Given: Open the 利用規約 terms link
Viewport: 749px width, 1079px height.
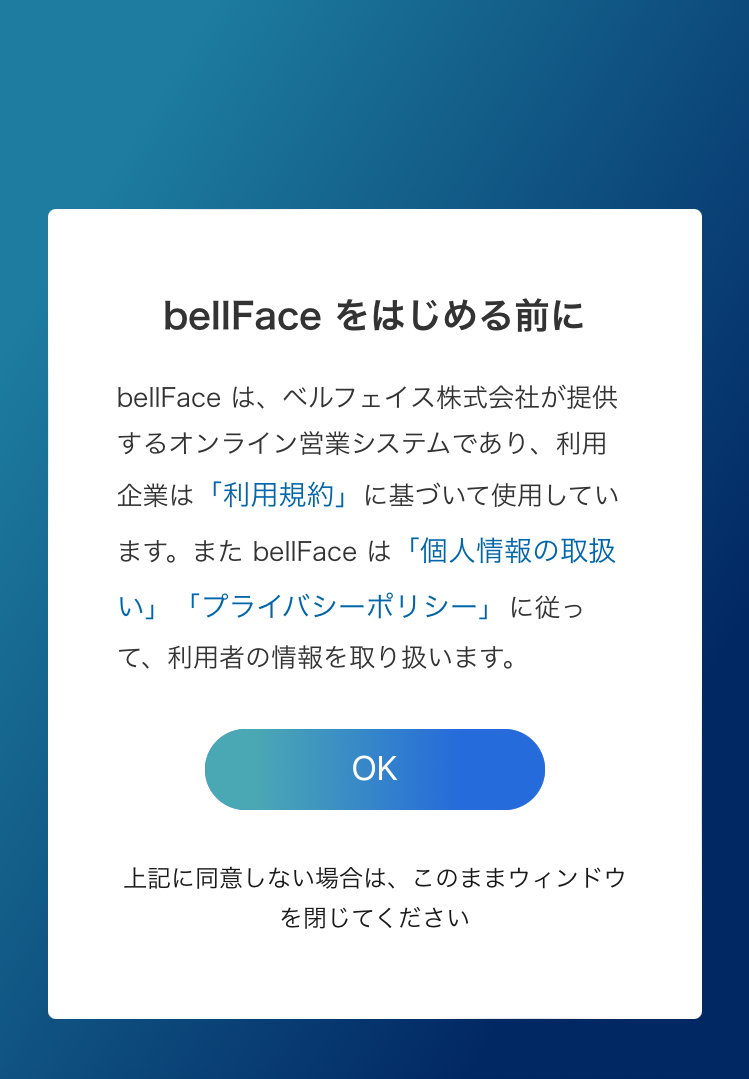Looking at the screenshot, I should click(x=278, y=496).
